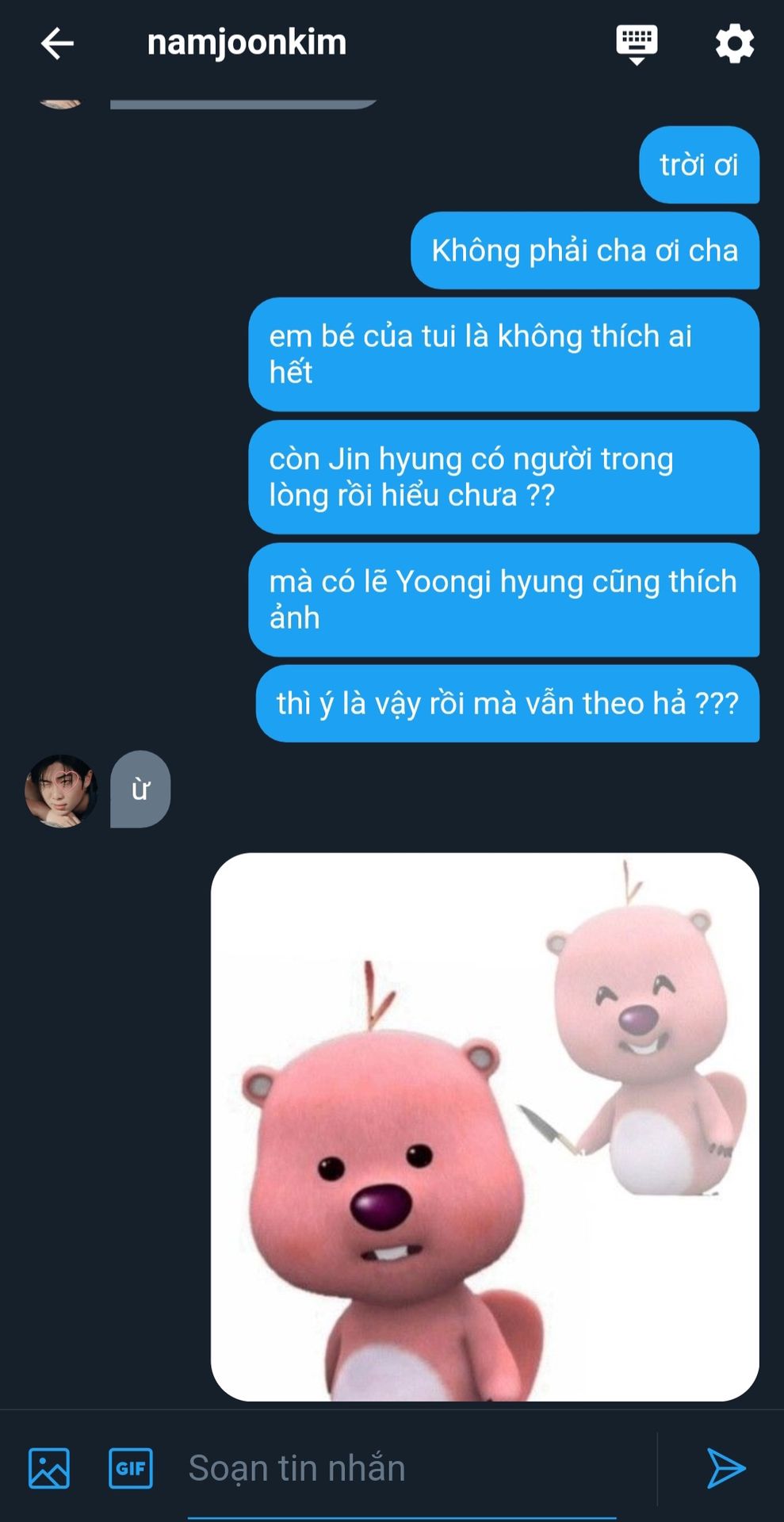Open the GIF picker
The image size is (784, 1522).
[x=131, y=1468]
